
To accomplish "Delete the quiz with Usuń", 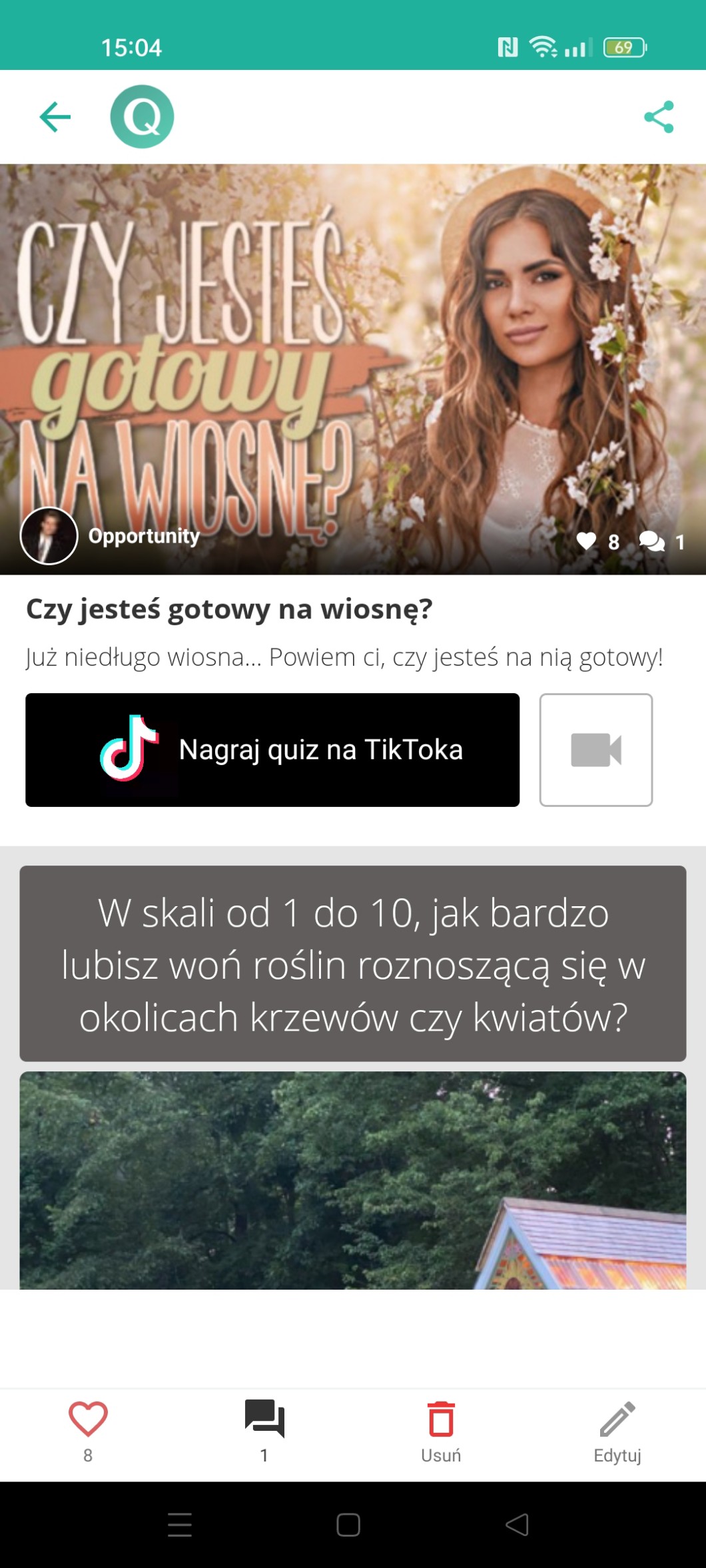I will [x=441, y=1432].
